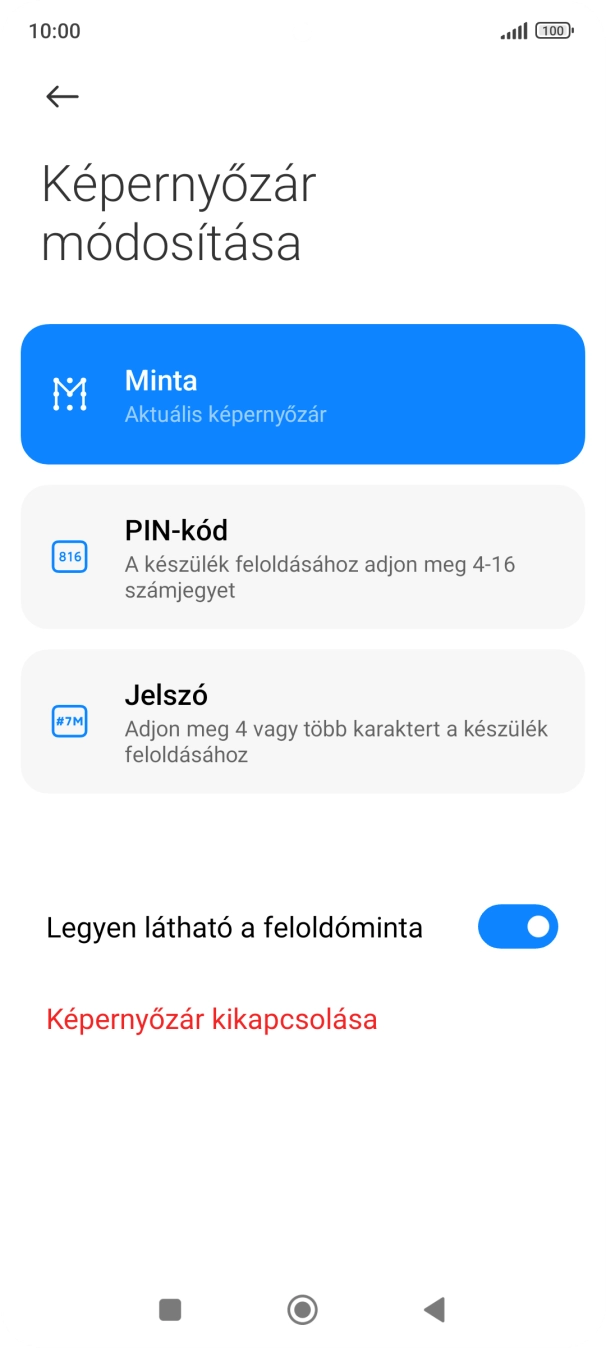Choose PIN-kód as screen lock
This screenshot has width=606, height=1348.
tap(302, 557)
